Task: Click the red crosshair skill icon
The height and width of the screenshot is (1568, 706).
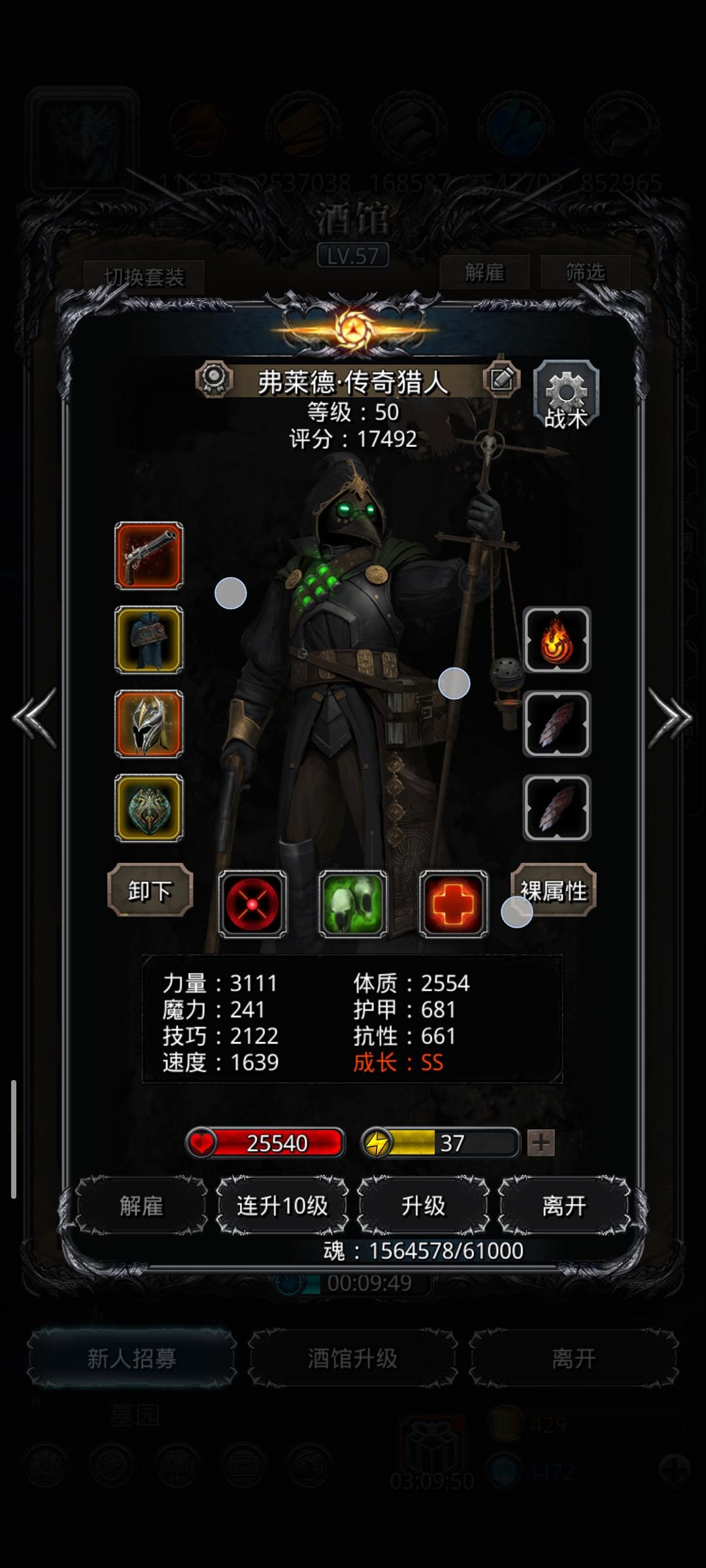Action: click(253, 903)
